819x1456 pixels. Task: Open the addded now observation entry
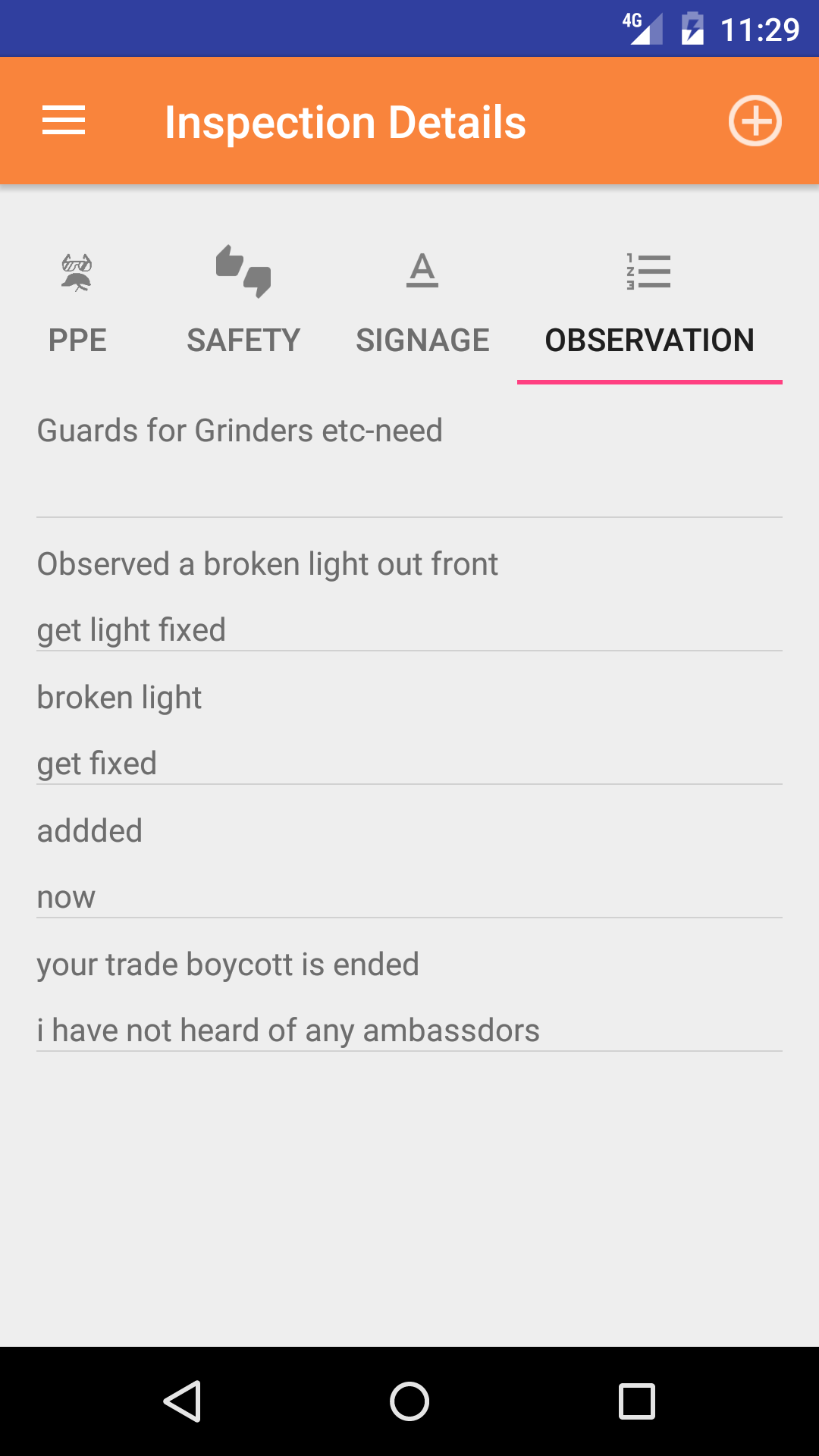pos(409,863)
